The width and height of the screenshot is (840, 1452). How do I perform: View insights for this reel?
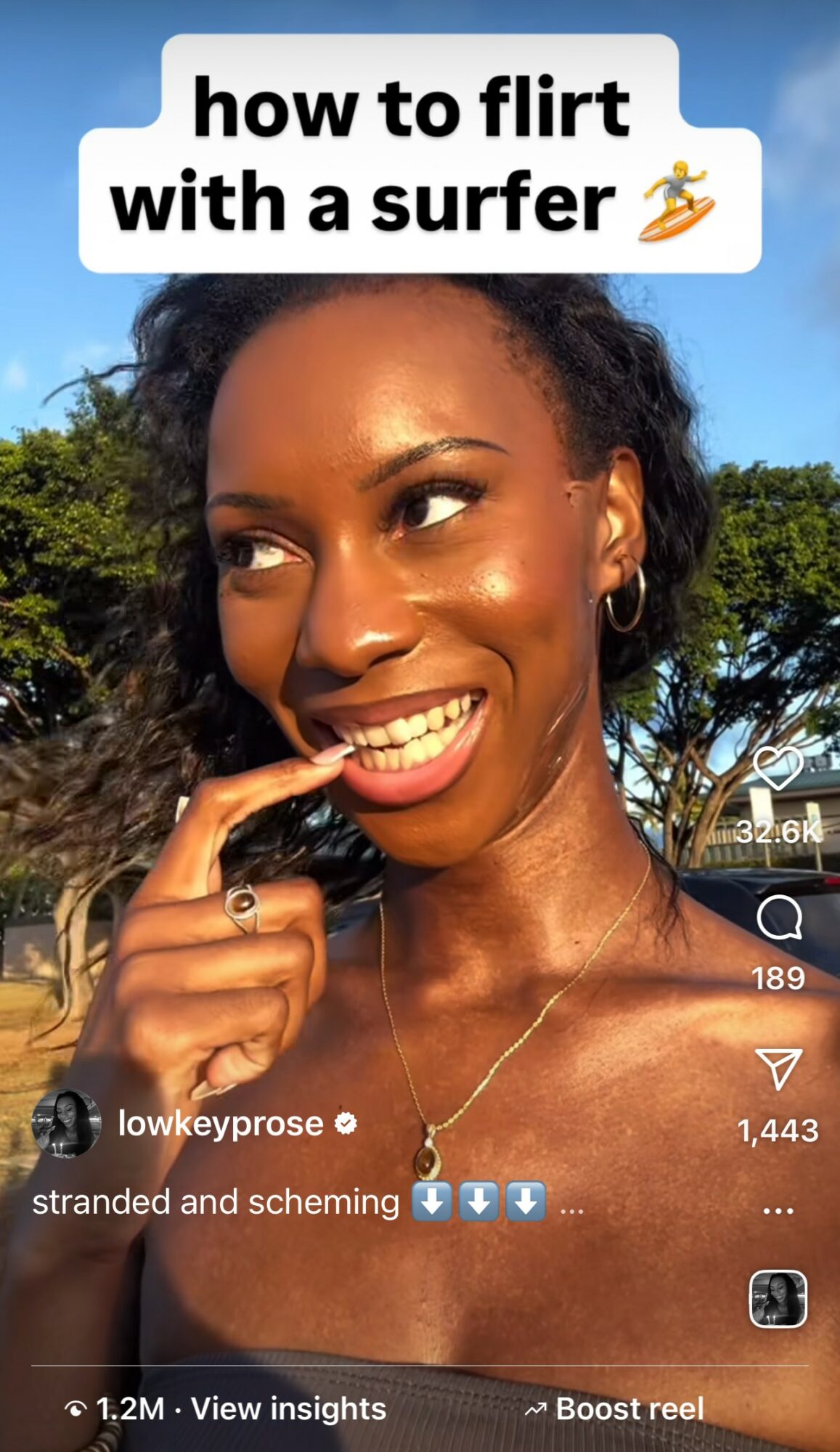pyautogui.click(x=288, y=1409)
